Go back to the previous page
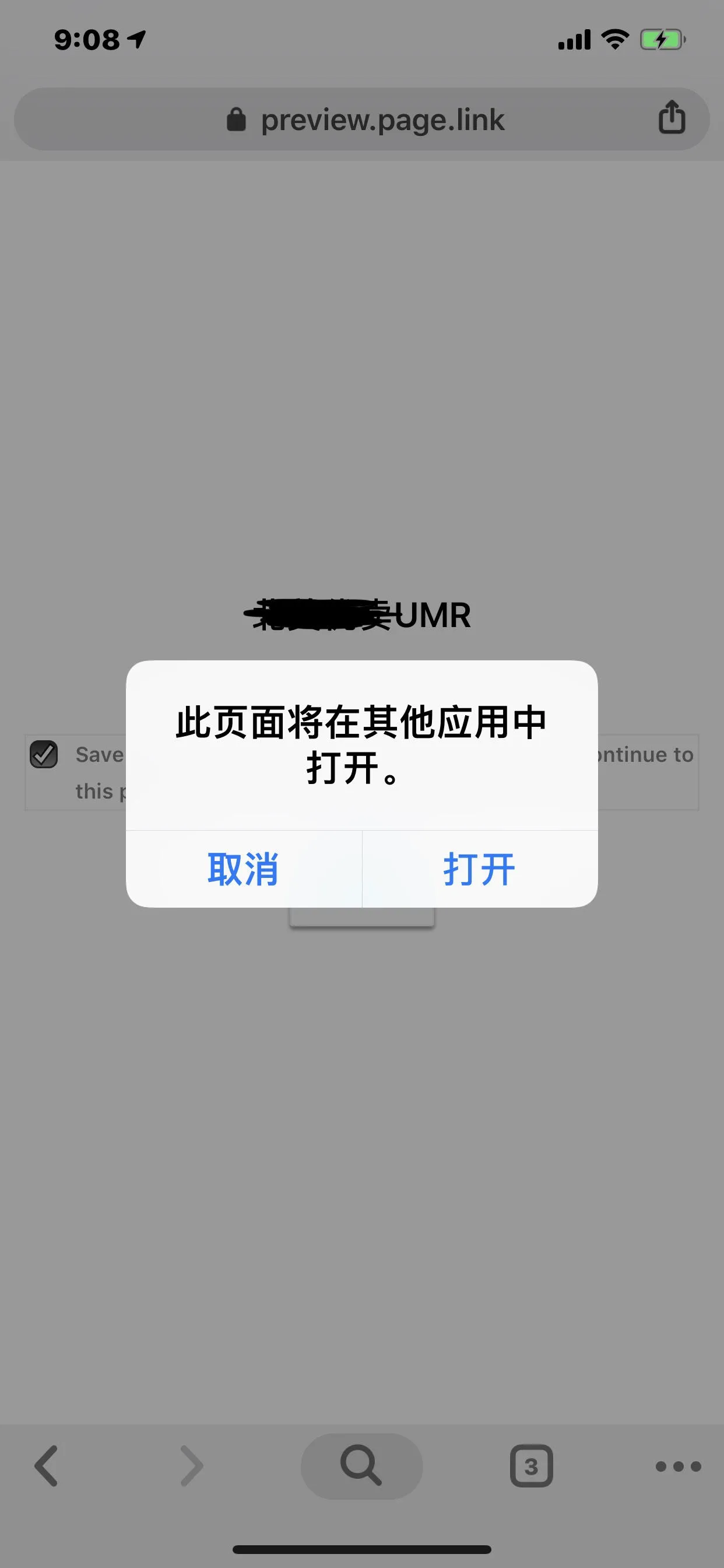Image resolution: width=724 pixels, height=1568 pixels. 47,1466
